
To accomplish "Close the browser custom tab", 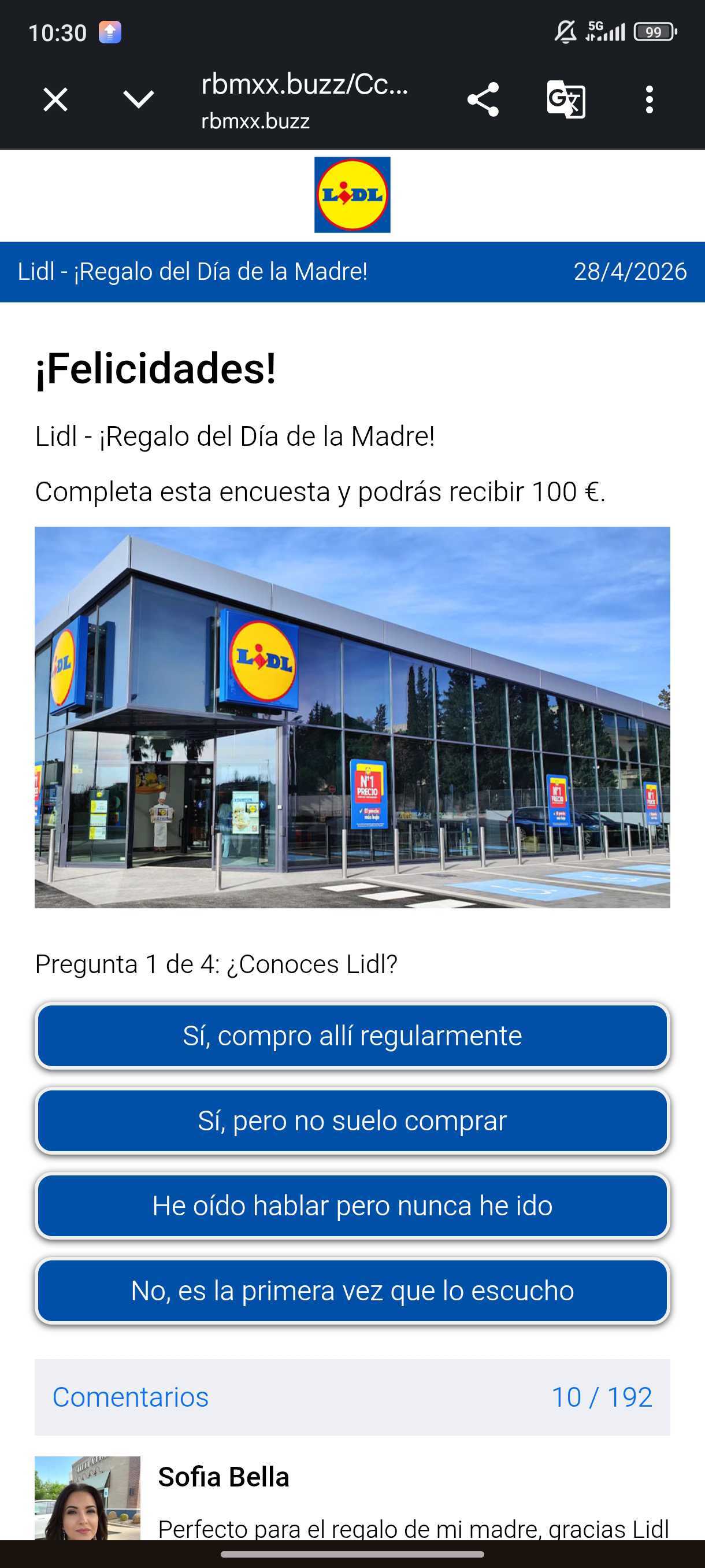I will point(55,99).
